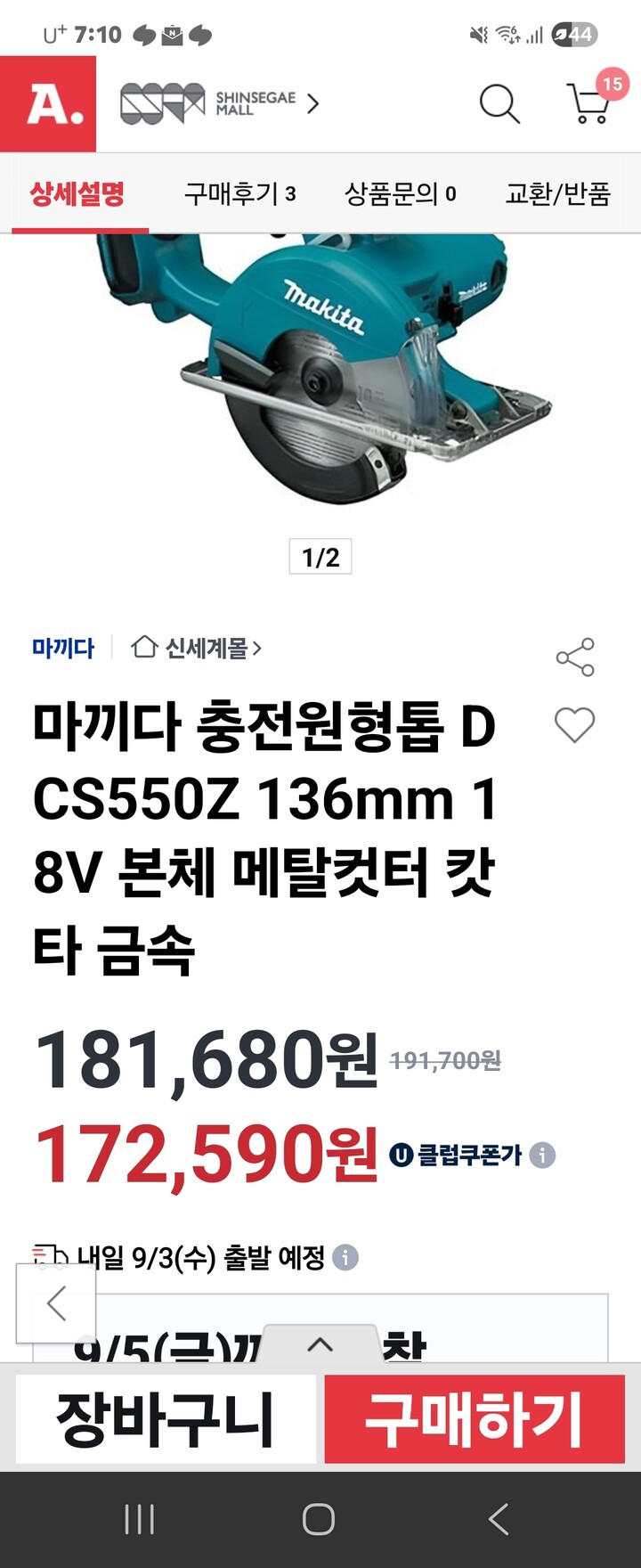Open the shopping cart with 15 items
Image resolution: width=641 pixels, height=1568 pixels.
pos(591,104)
